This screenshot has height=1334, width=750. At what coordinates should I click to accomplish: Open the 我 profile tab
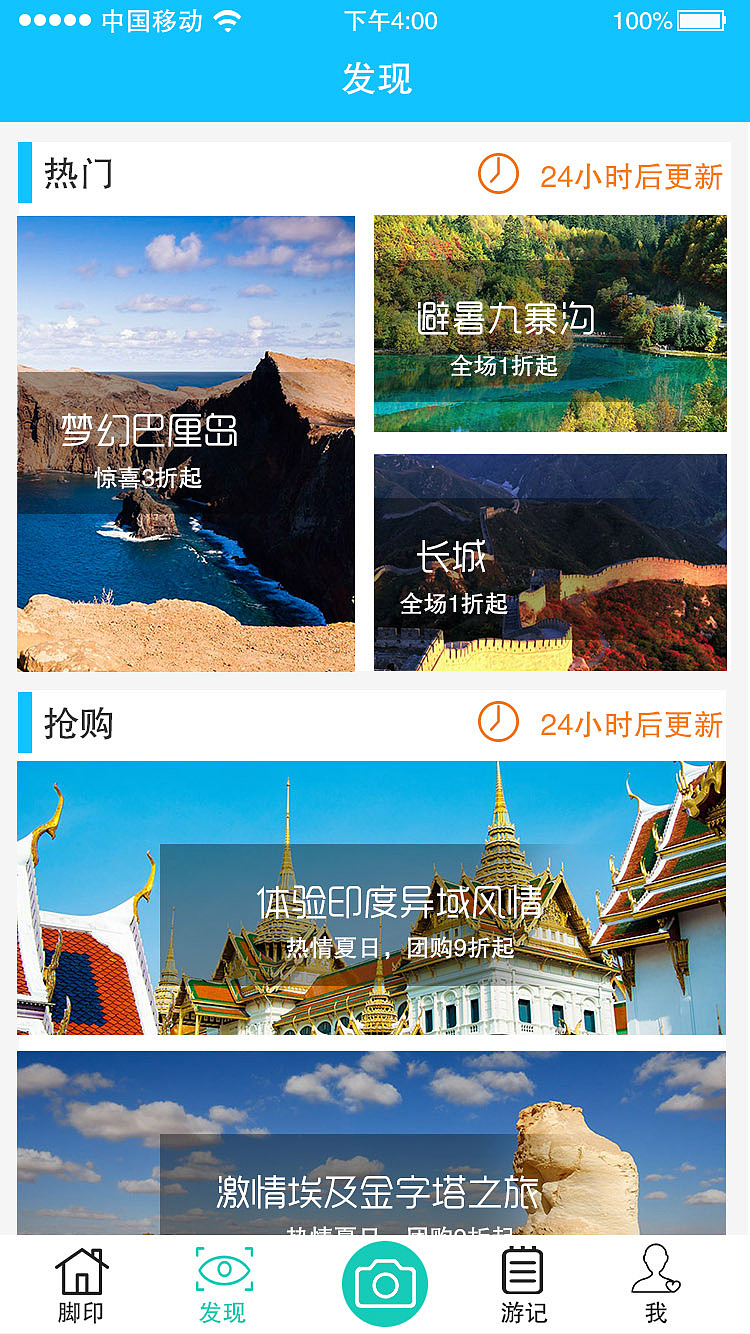coord(656,1285)
